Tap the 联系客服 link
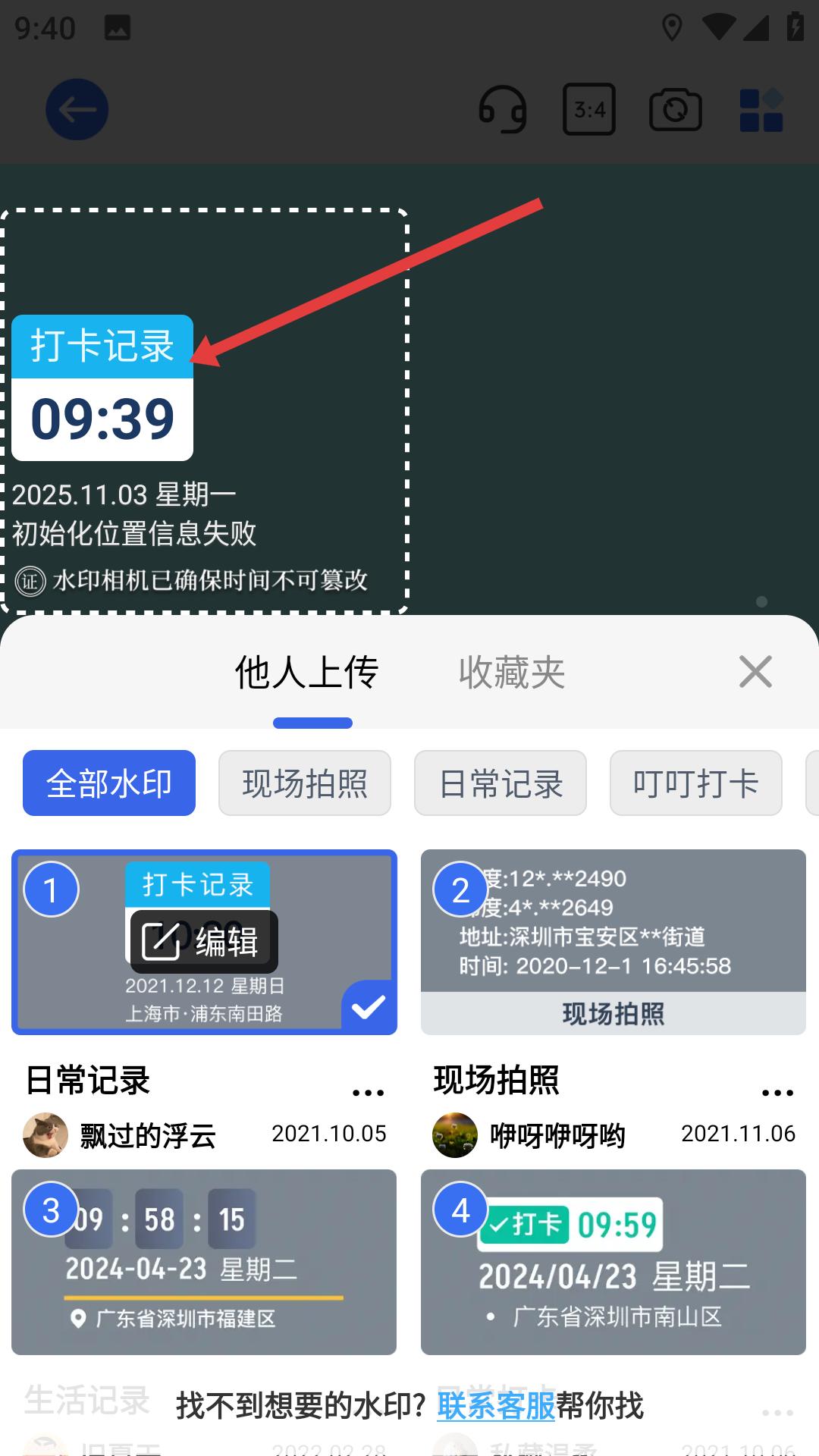This screenshot has width=819, height=1456. [497, 1404]
